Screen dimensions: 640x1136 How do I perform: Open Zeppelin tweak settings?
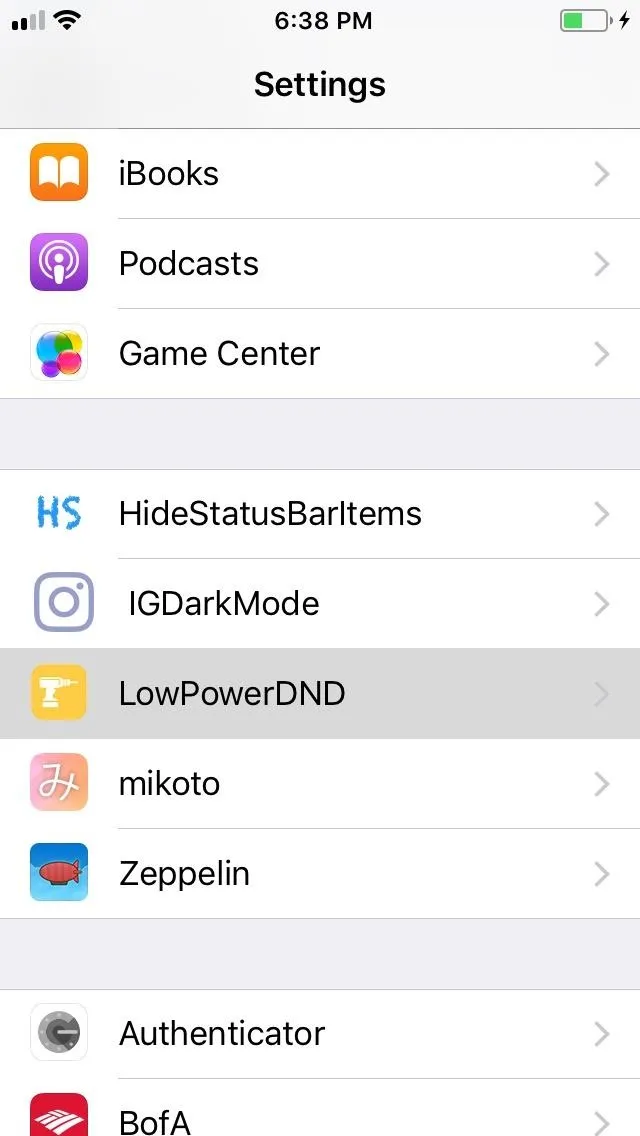tap(320, 873)
